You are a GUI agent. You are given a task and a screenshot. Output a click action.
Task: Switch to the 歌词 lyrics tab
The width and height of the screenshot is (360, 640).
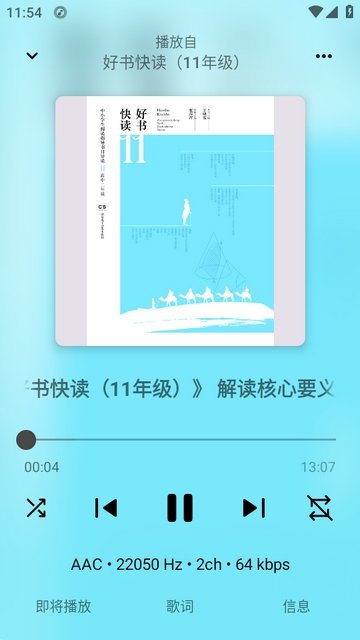pos(180,606)
